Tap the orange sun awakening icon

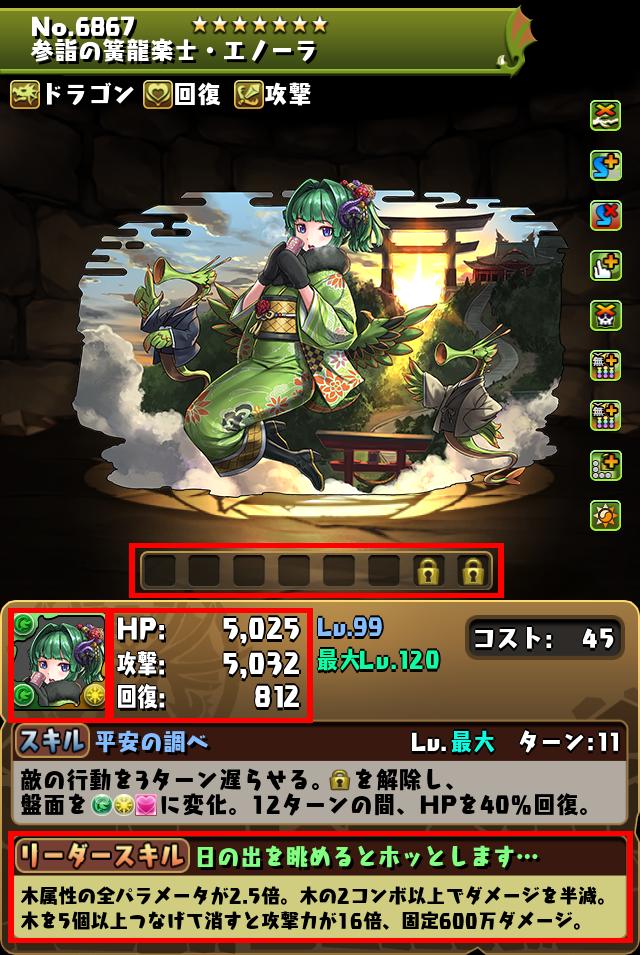pyautogui.click(x=605, y=516)
